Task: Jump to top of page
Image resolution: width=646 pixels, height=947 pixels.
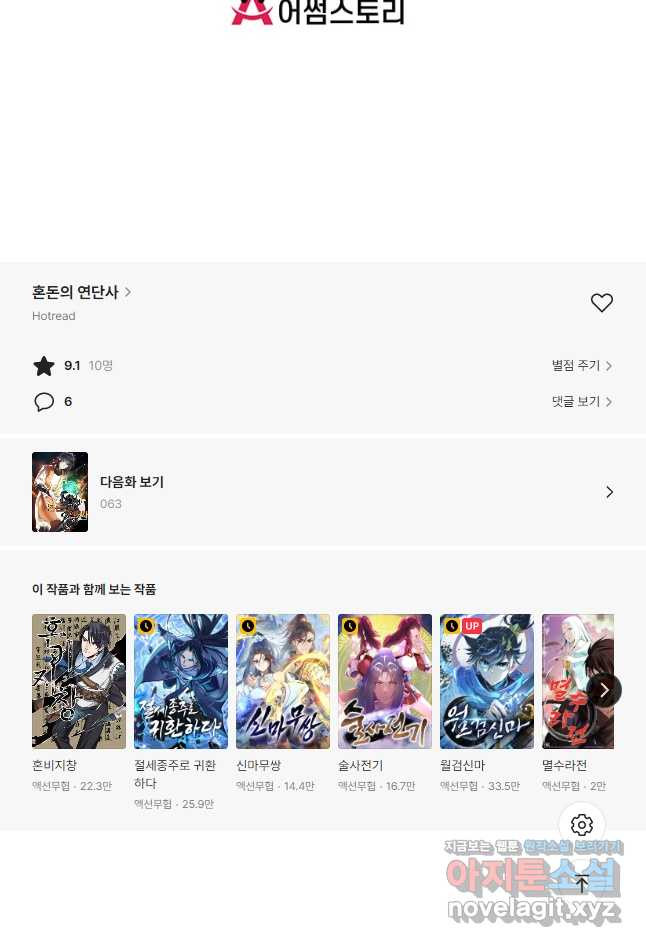Action: (x=582, y=883)
